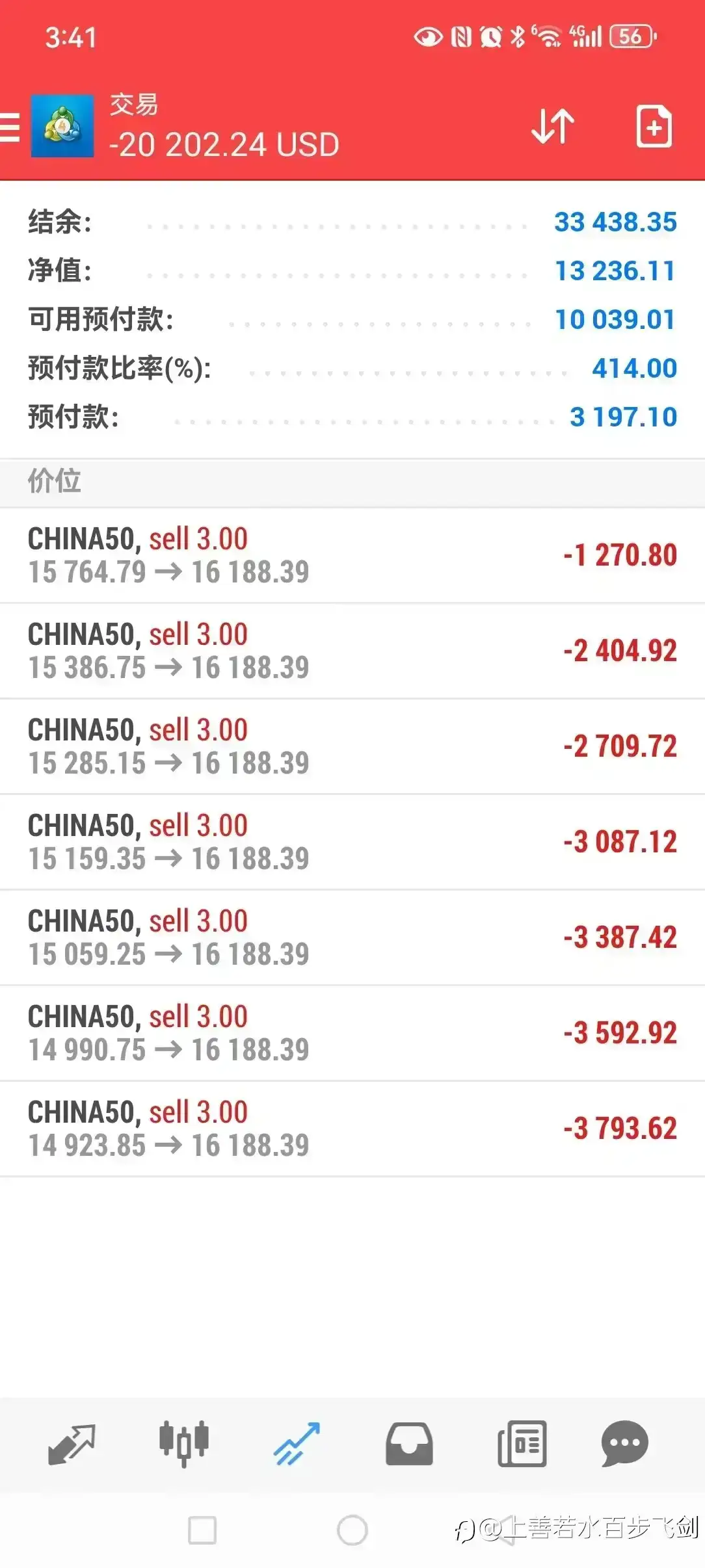Screen dimensions: 705x1568
Task: Tap the system home button
Action: click(x=352, y=1530)
